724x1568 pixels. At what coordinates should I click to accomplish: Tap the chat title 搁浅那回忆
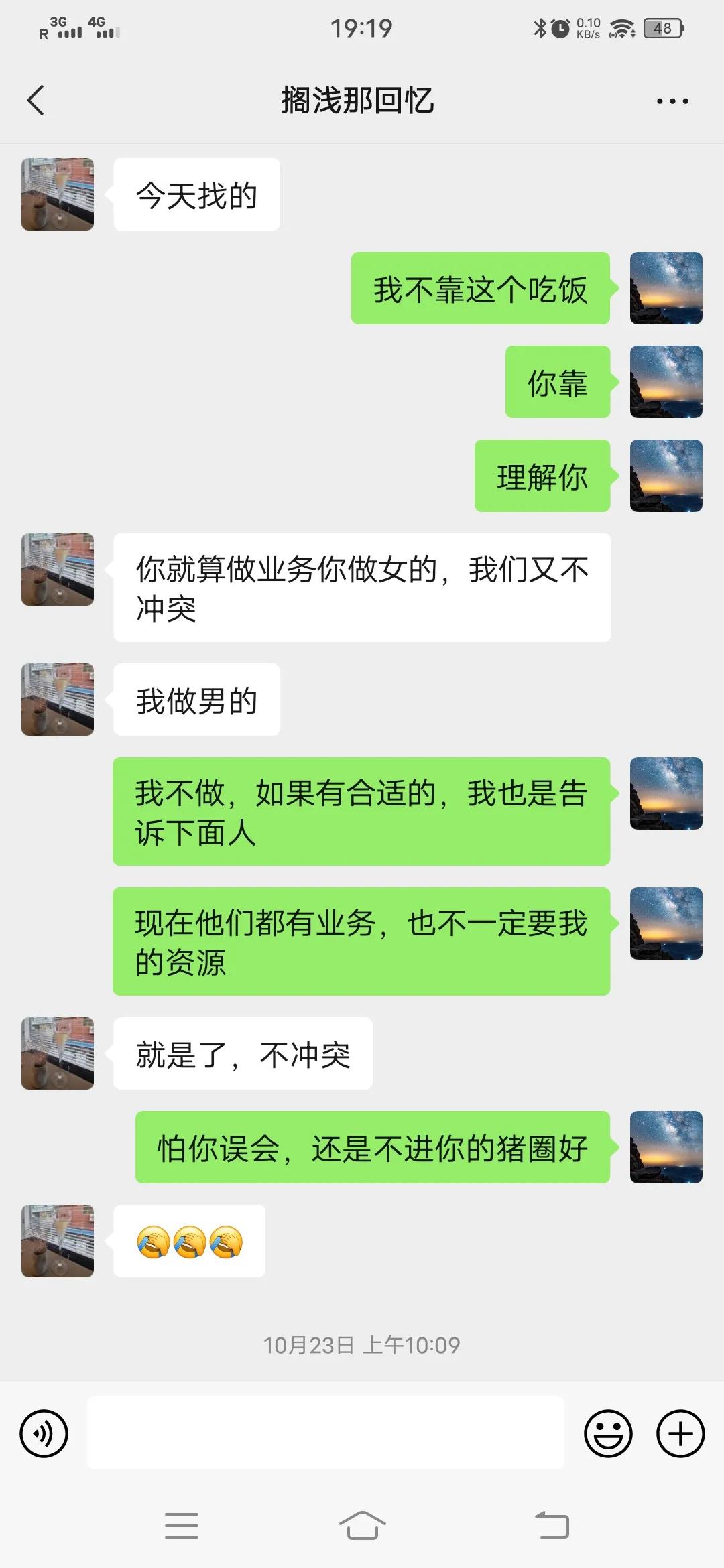(360, 99)
